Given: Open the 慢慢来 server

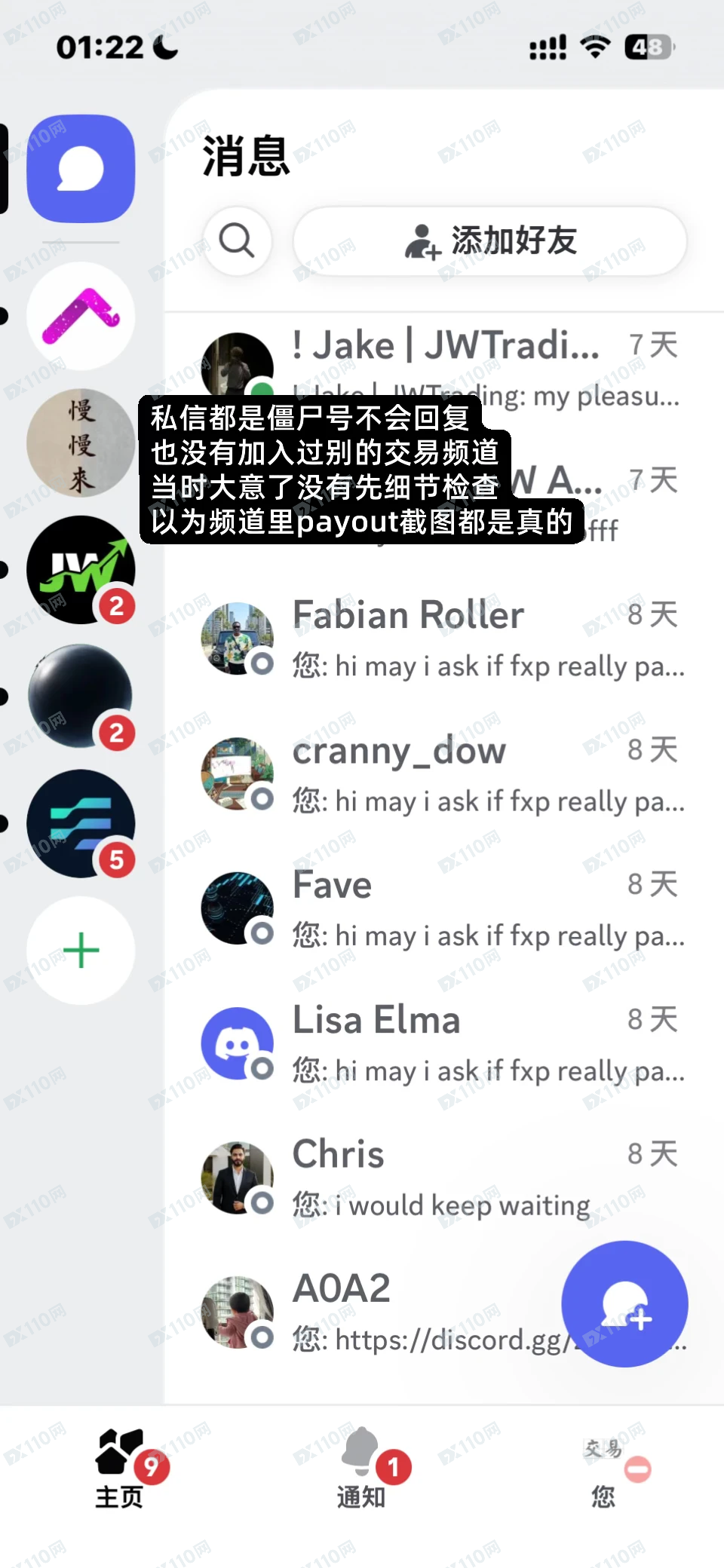Looking at the screenshot, I should coord(81,443).
